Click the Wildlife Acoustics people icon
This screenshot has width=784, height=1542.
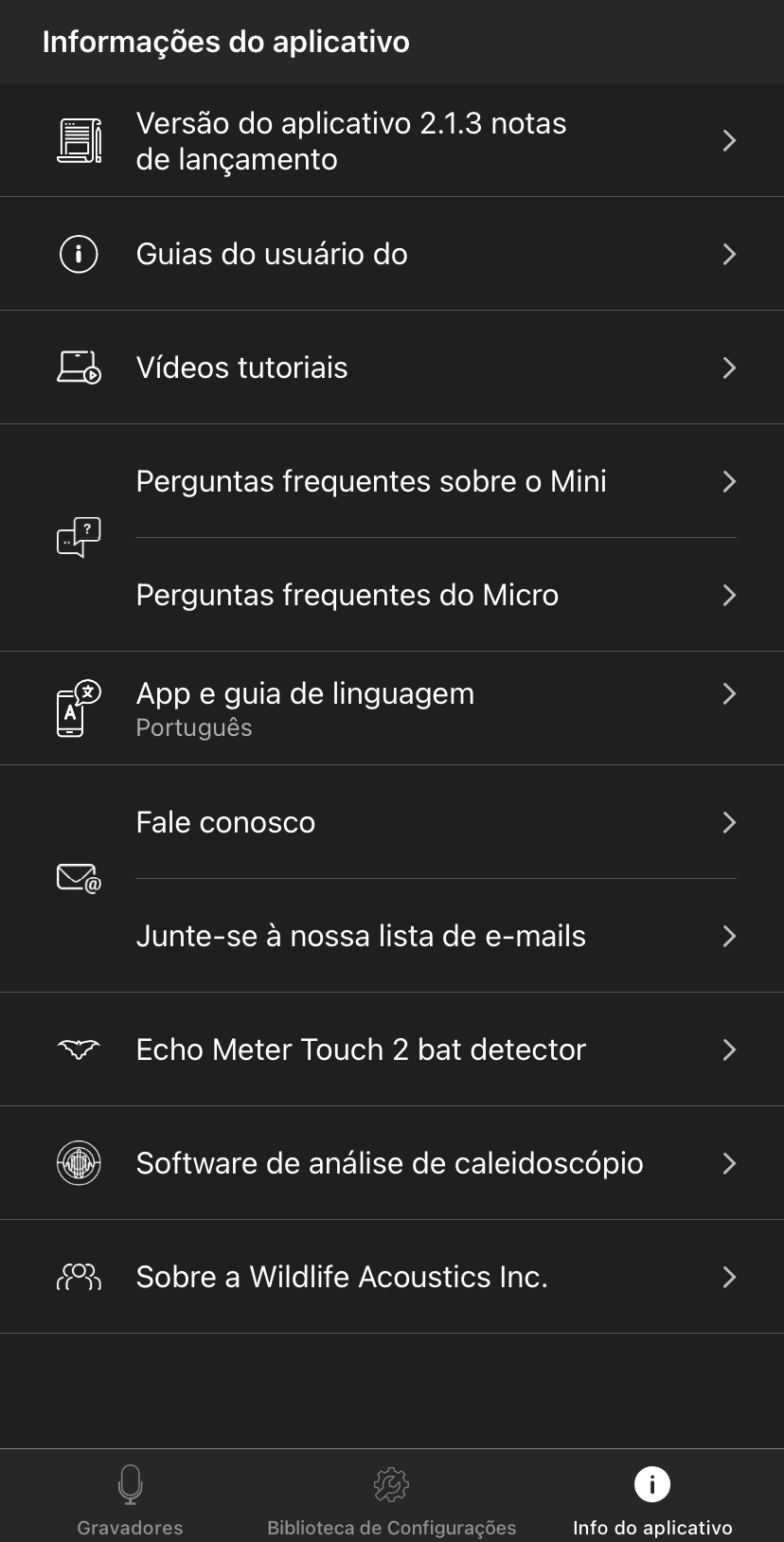[x=79, y=1276]
